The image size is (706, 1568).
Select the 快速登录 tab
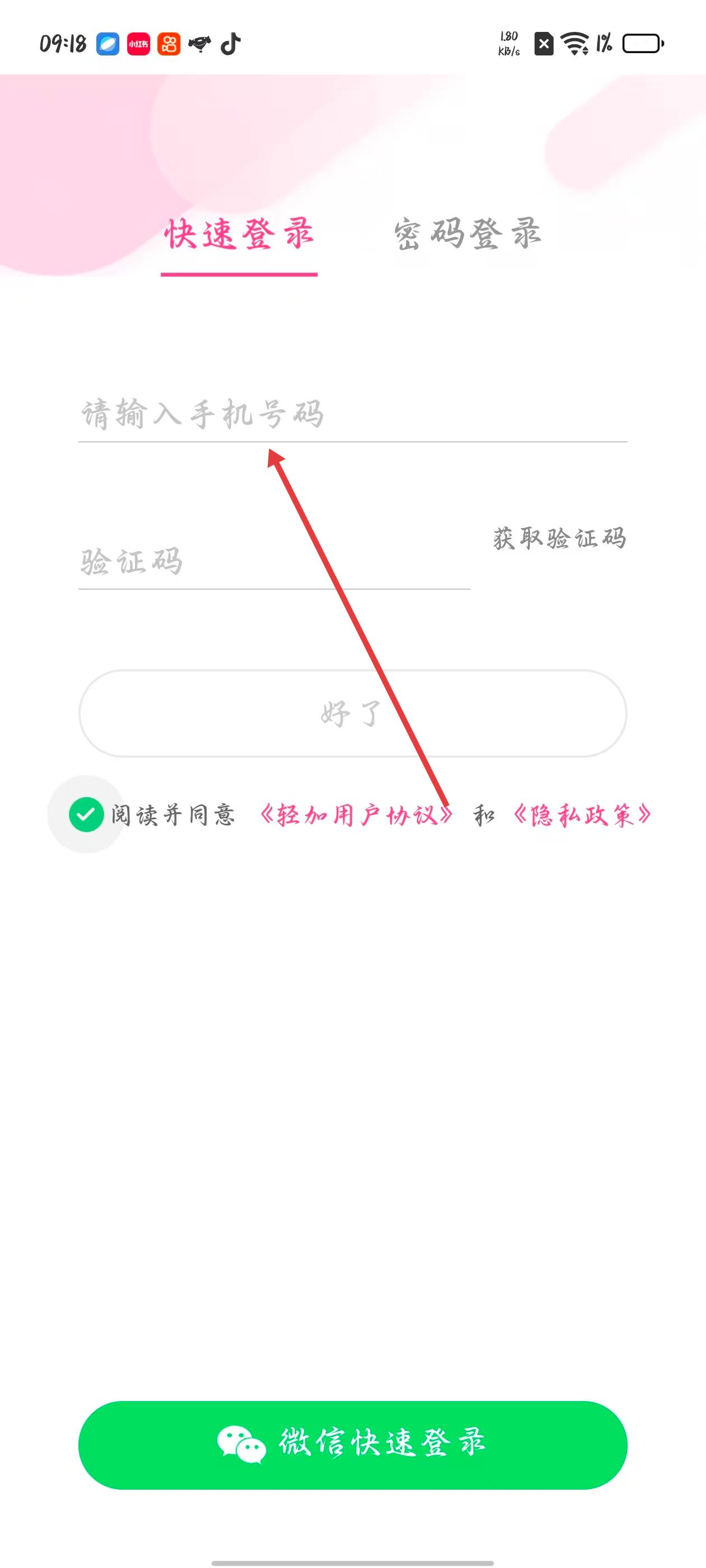pos(239,234)
